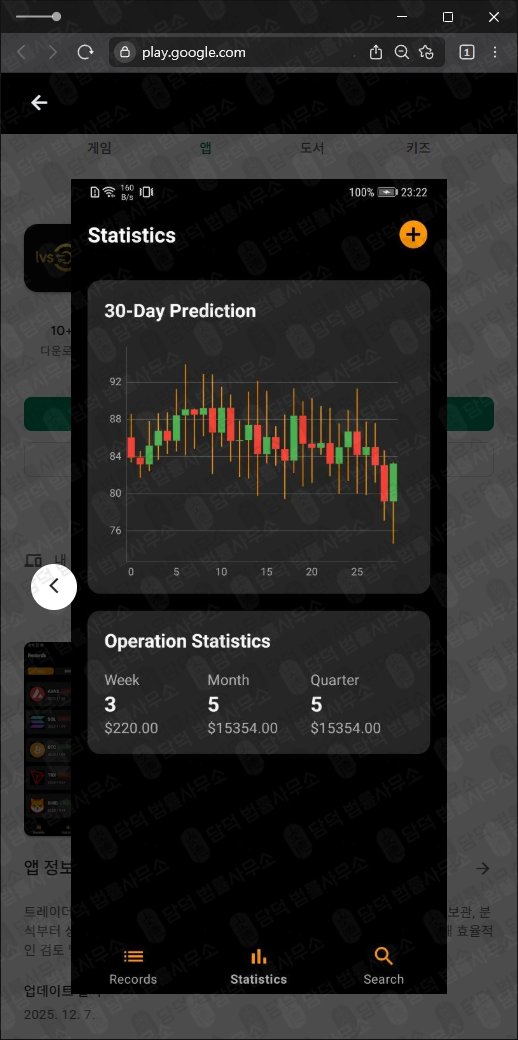Go back to the previous browser page
518x1040 pixels.
click(22, 52)
